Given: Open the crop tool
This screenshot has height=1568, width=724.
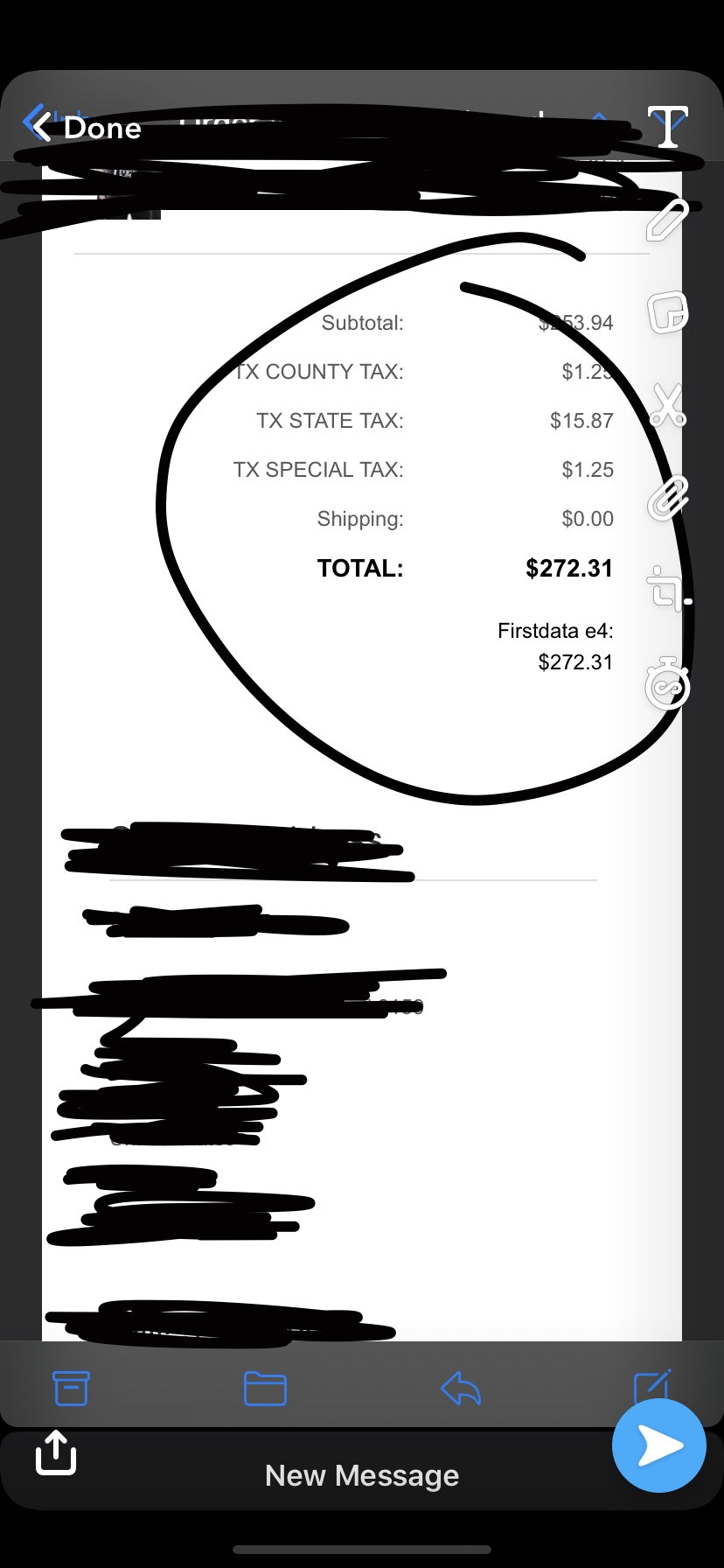Looking at the screenshot, I should click(667, 589).
